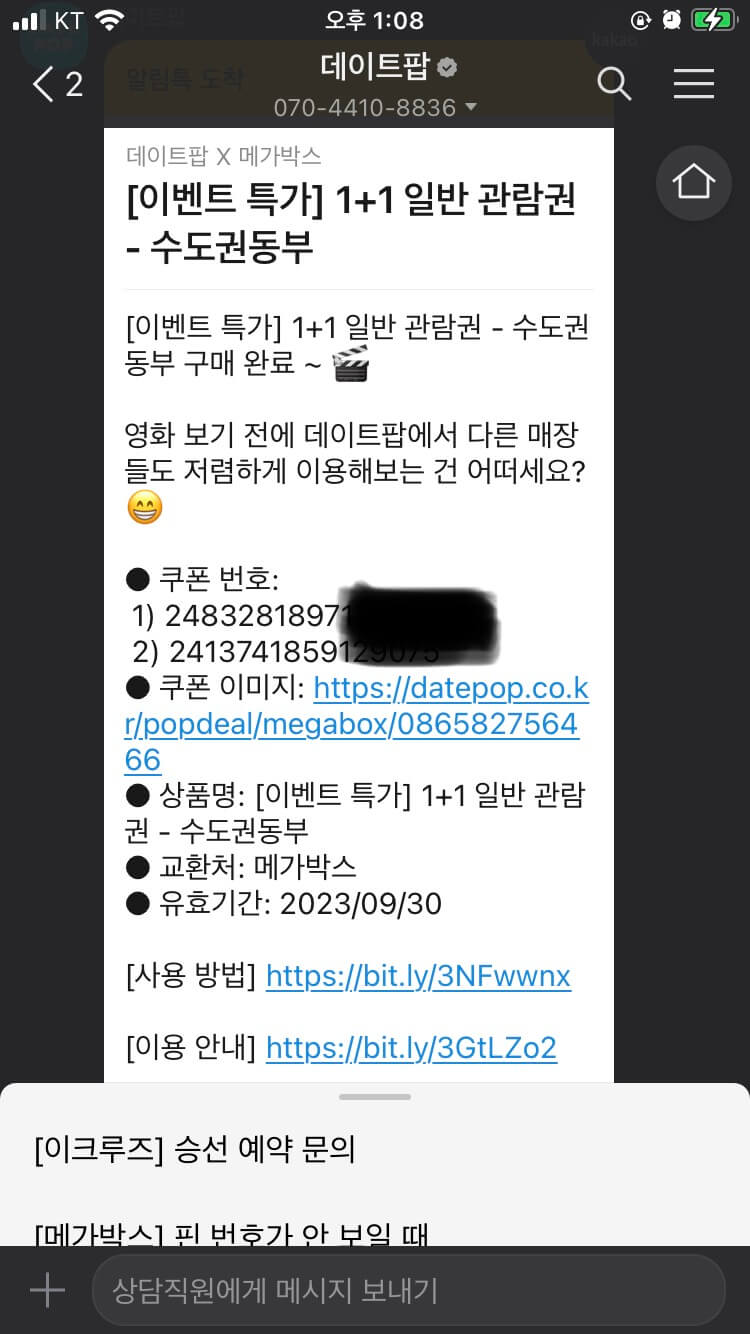Open the search icon in the chat header
This screenshot has width=750, height=1334.
(x=614, y=85)
